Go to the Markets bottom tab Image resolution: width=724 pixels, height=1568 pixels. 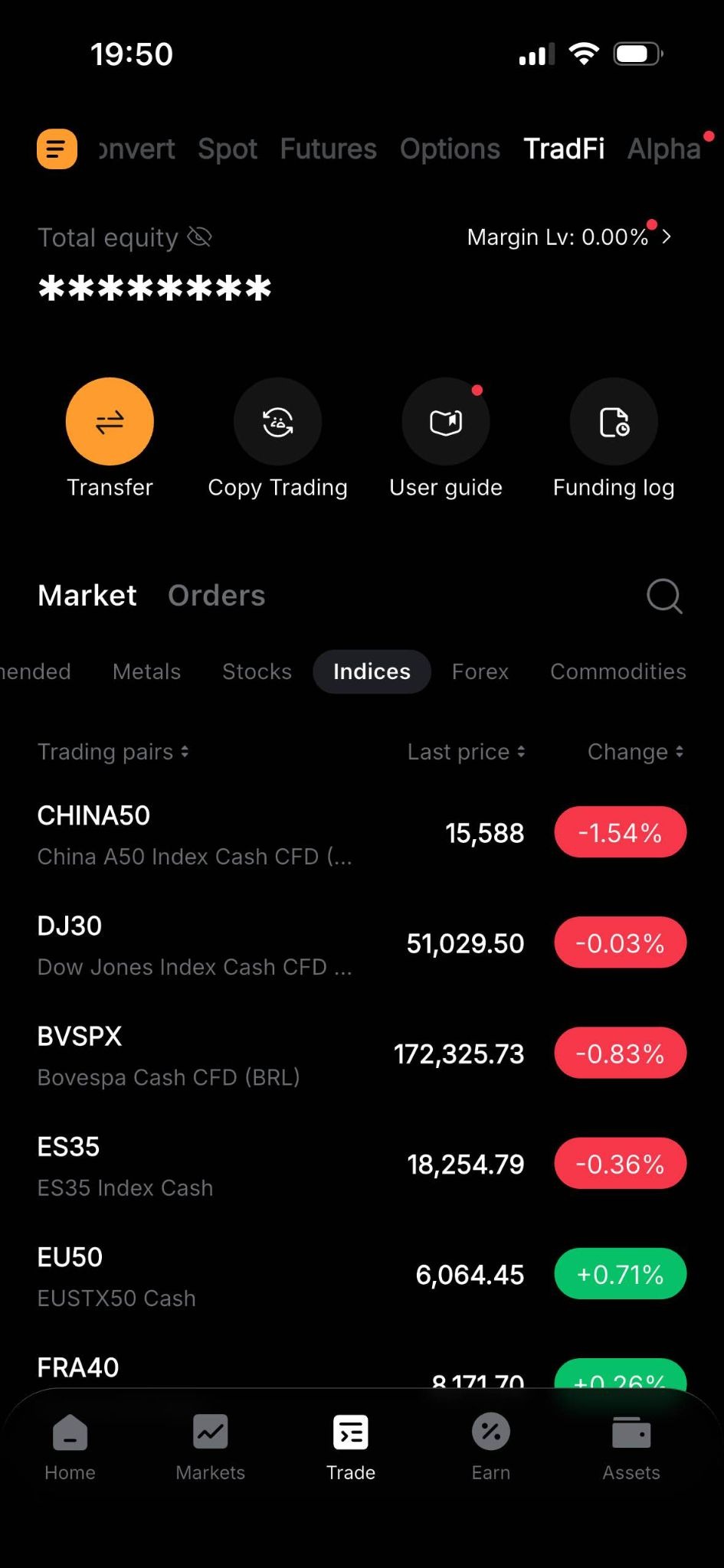click(210, 1447)
